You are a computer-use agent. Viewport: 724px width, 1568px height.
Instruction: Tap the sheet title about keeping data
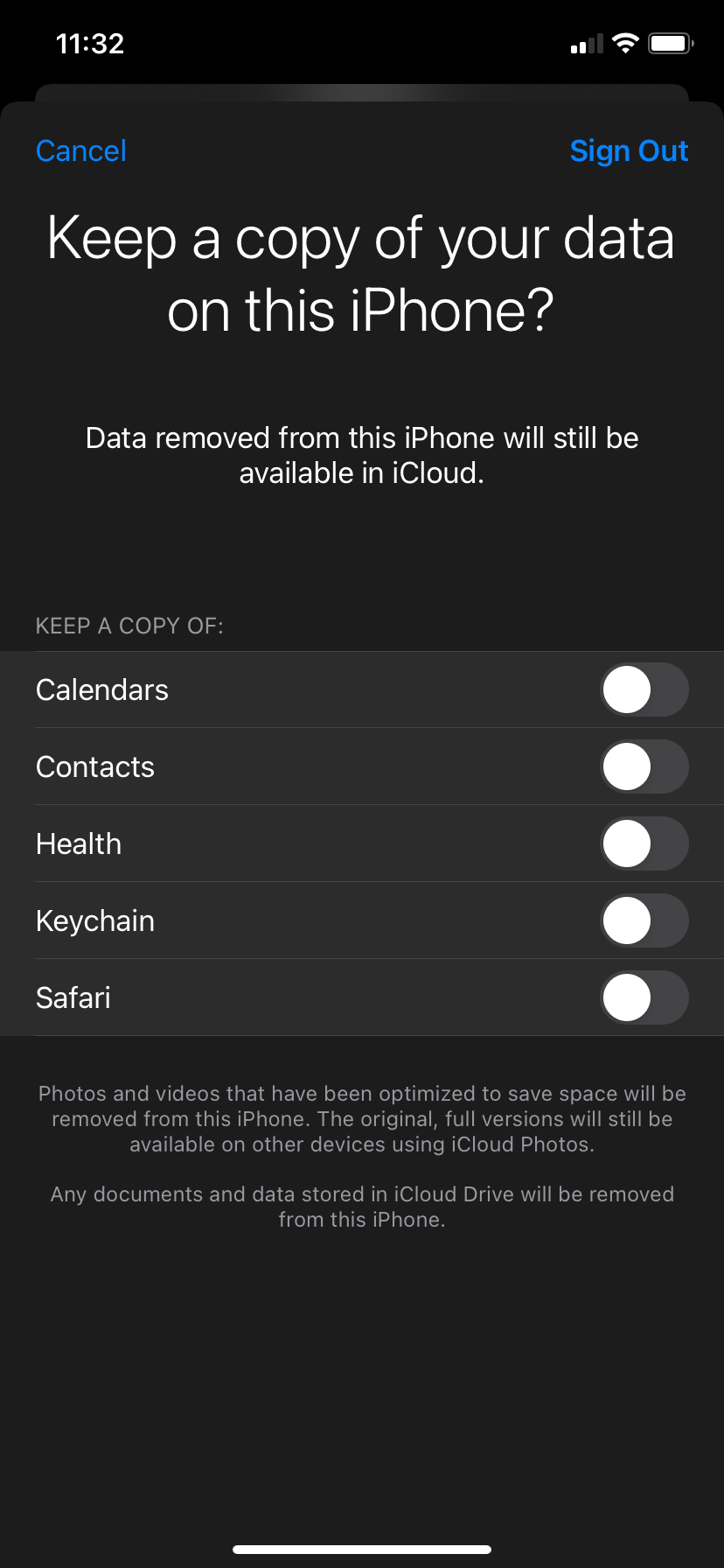click(362, 271)
